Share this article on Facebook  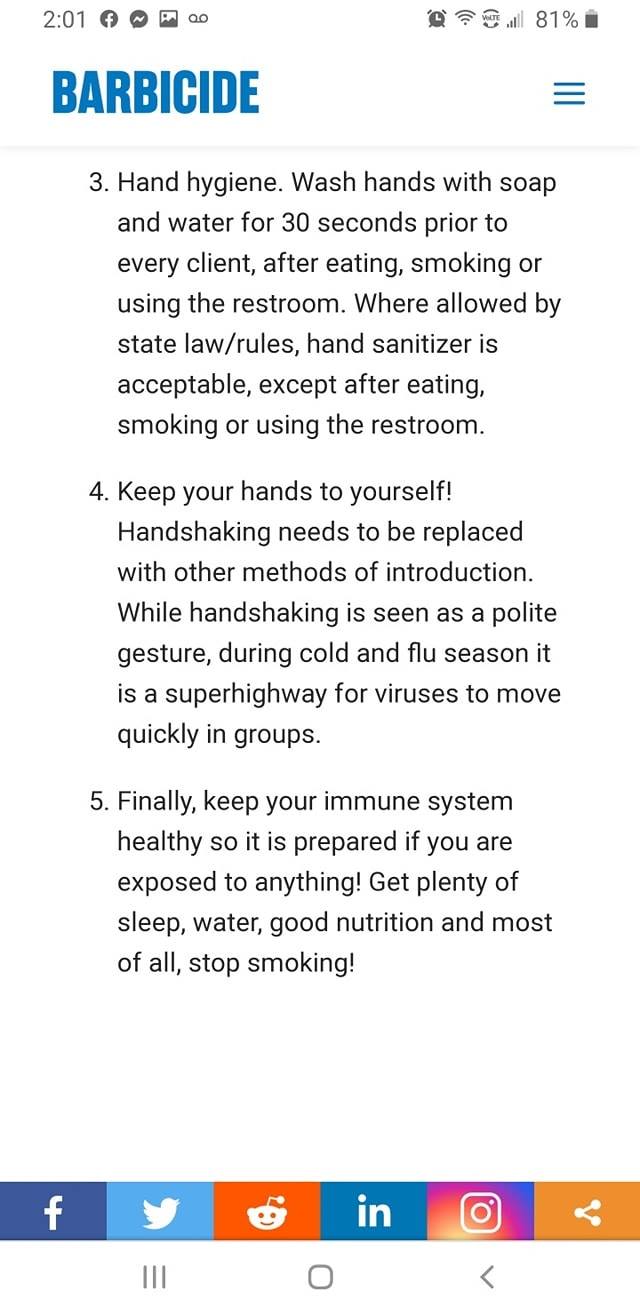tap(53, 1212)
